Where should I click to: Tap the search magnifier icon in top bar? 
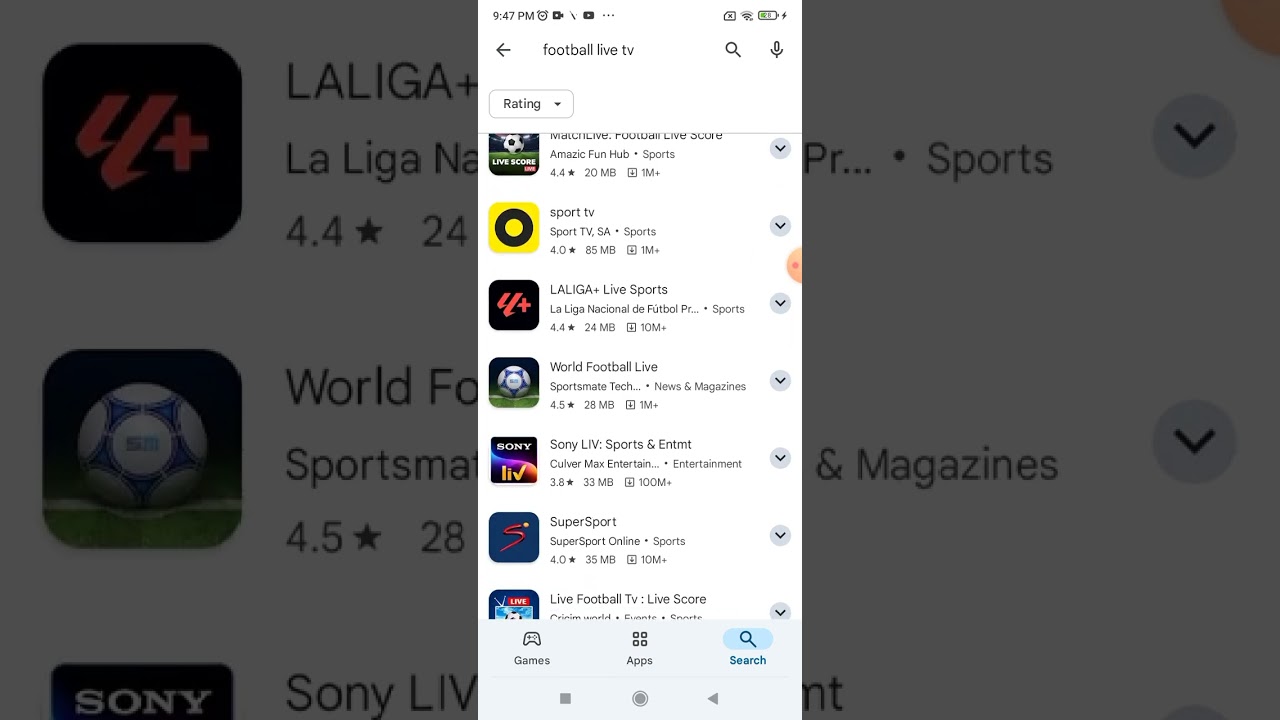[x=733, y=50]
